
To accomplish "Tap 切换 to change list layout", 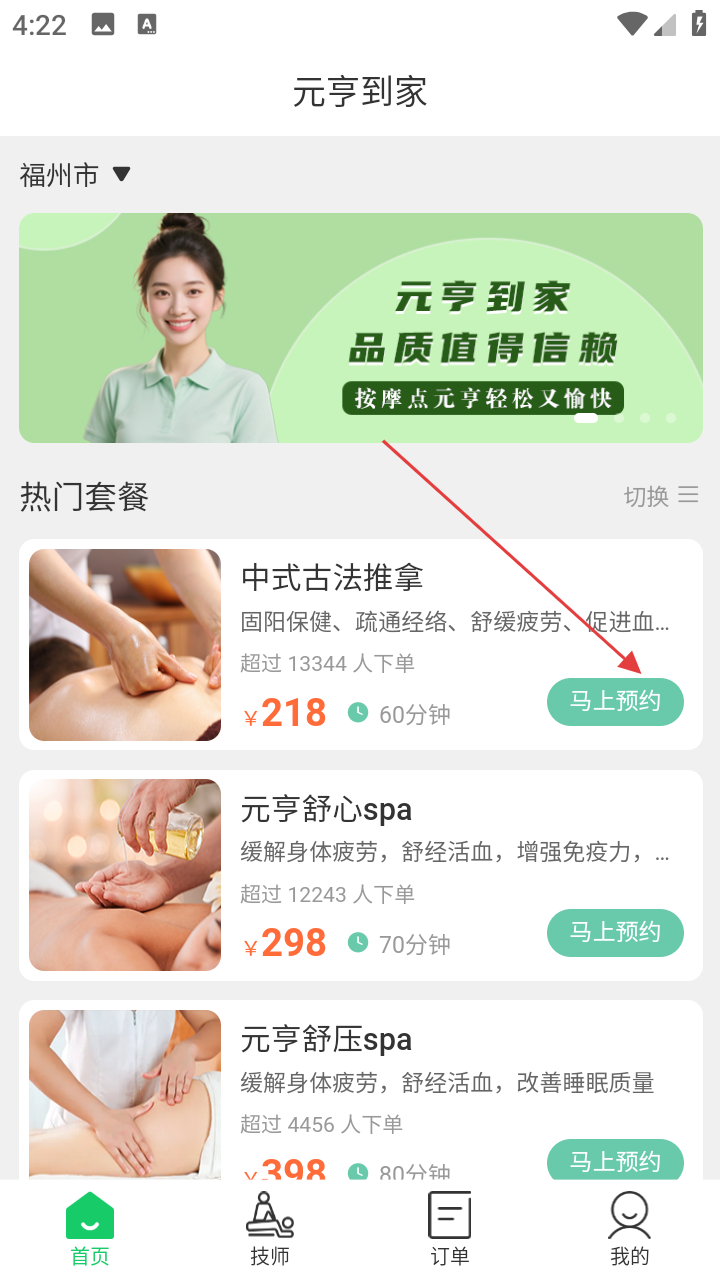I will tap(660, 496).
